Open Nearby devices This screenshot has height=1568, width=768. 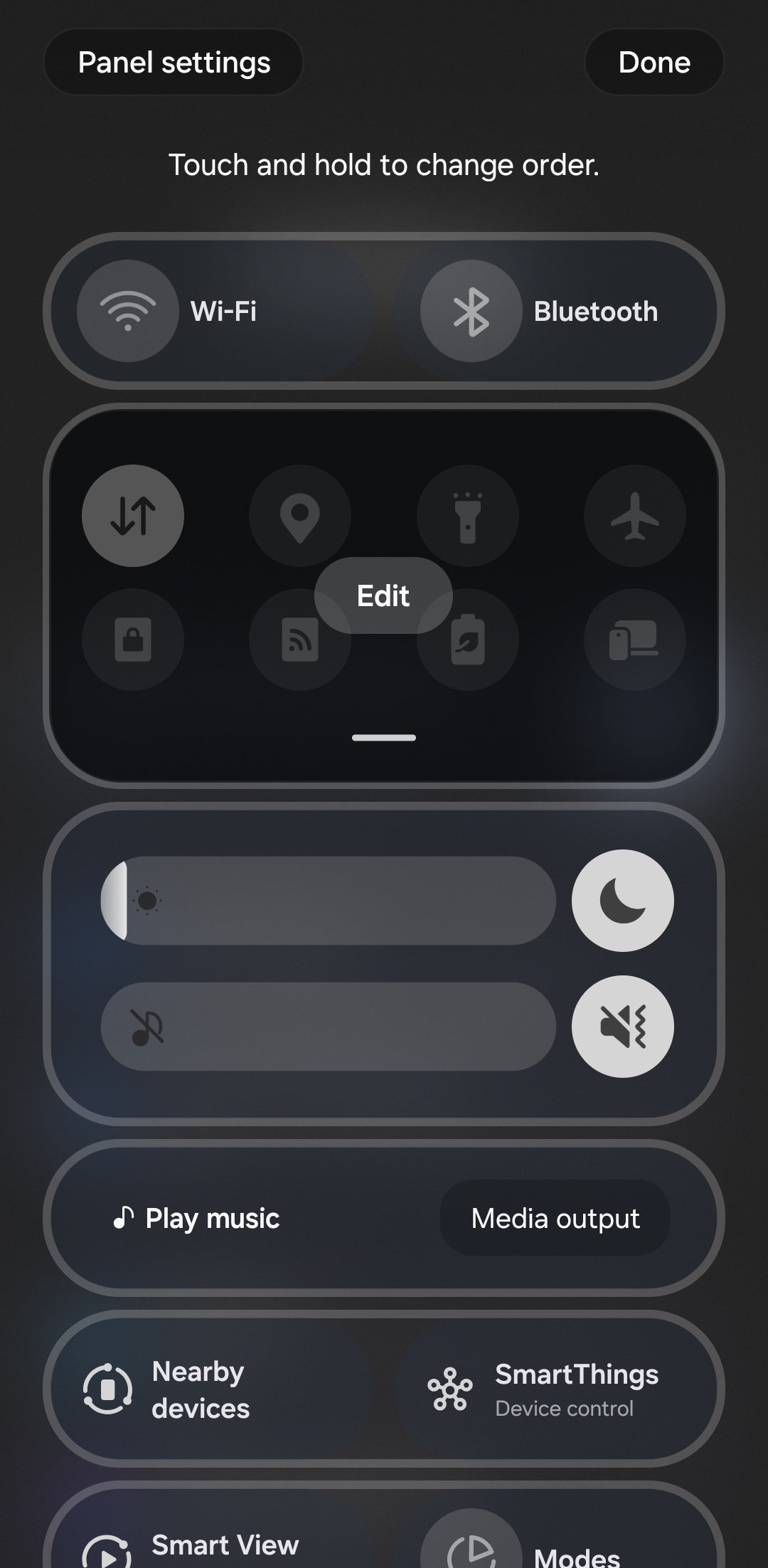point(168,1389)
